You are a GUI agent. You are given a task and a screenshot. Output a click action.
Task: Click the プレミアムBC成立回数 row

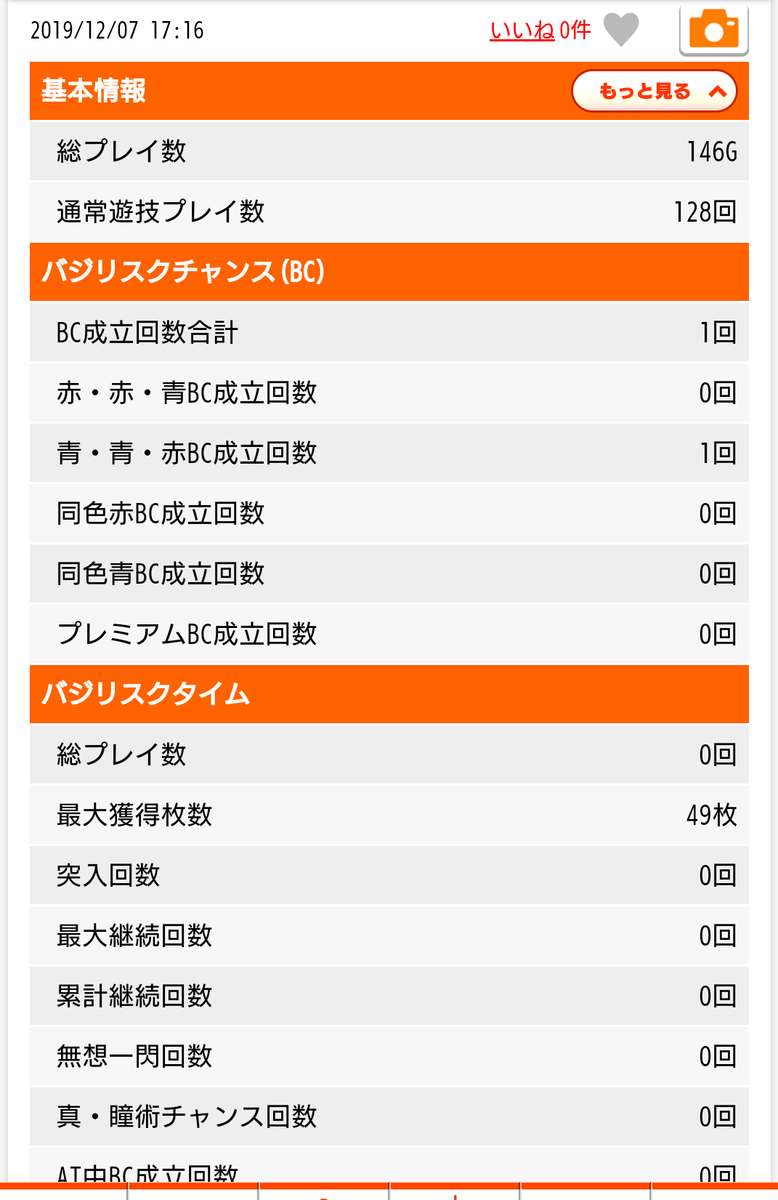pyautogui.click(x=388, y=634)
